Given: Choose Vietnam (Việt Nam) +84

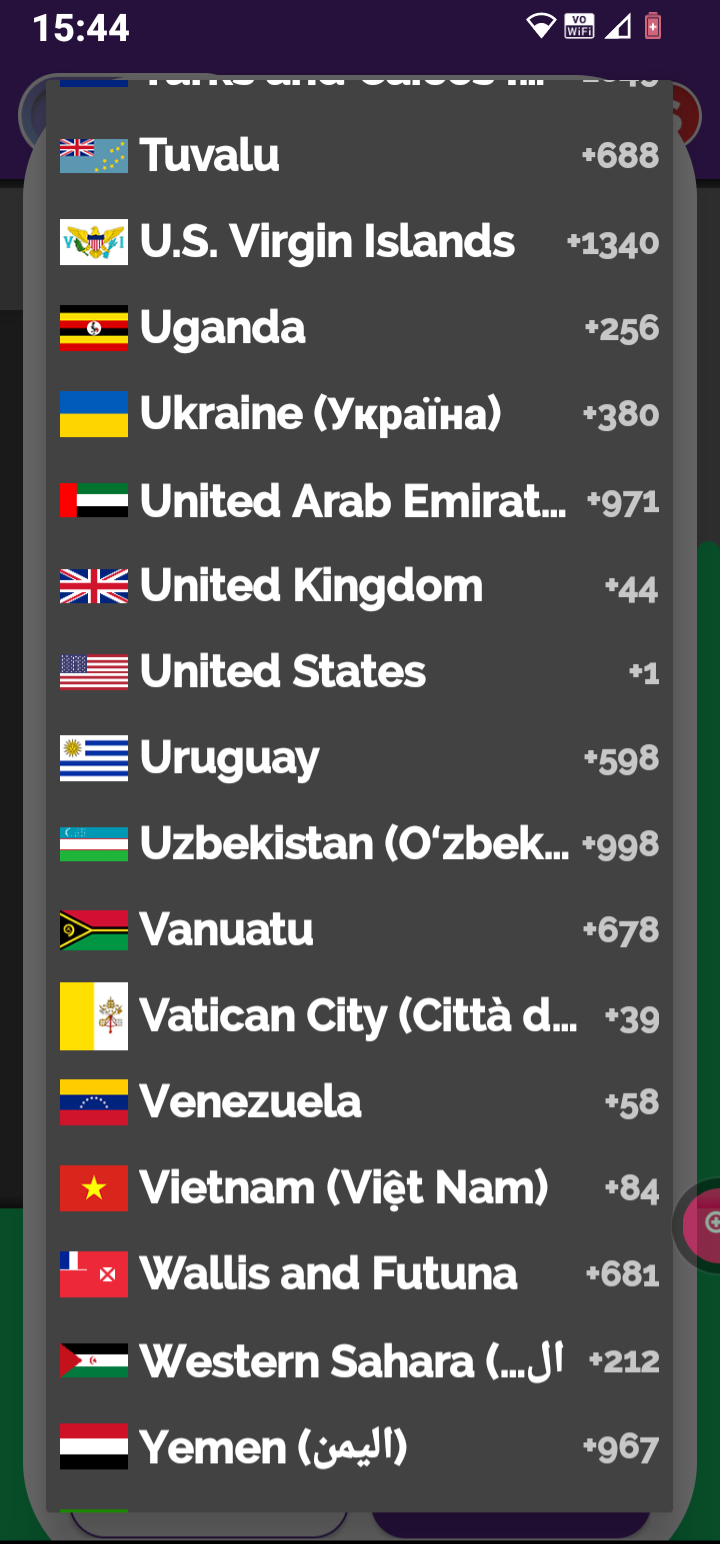Looking at the screenshot, I should point(359,1188).
